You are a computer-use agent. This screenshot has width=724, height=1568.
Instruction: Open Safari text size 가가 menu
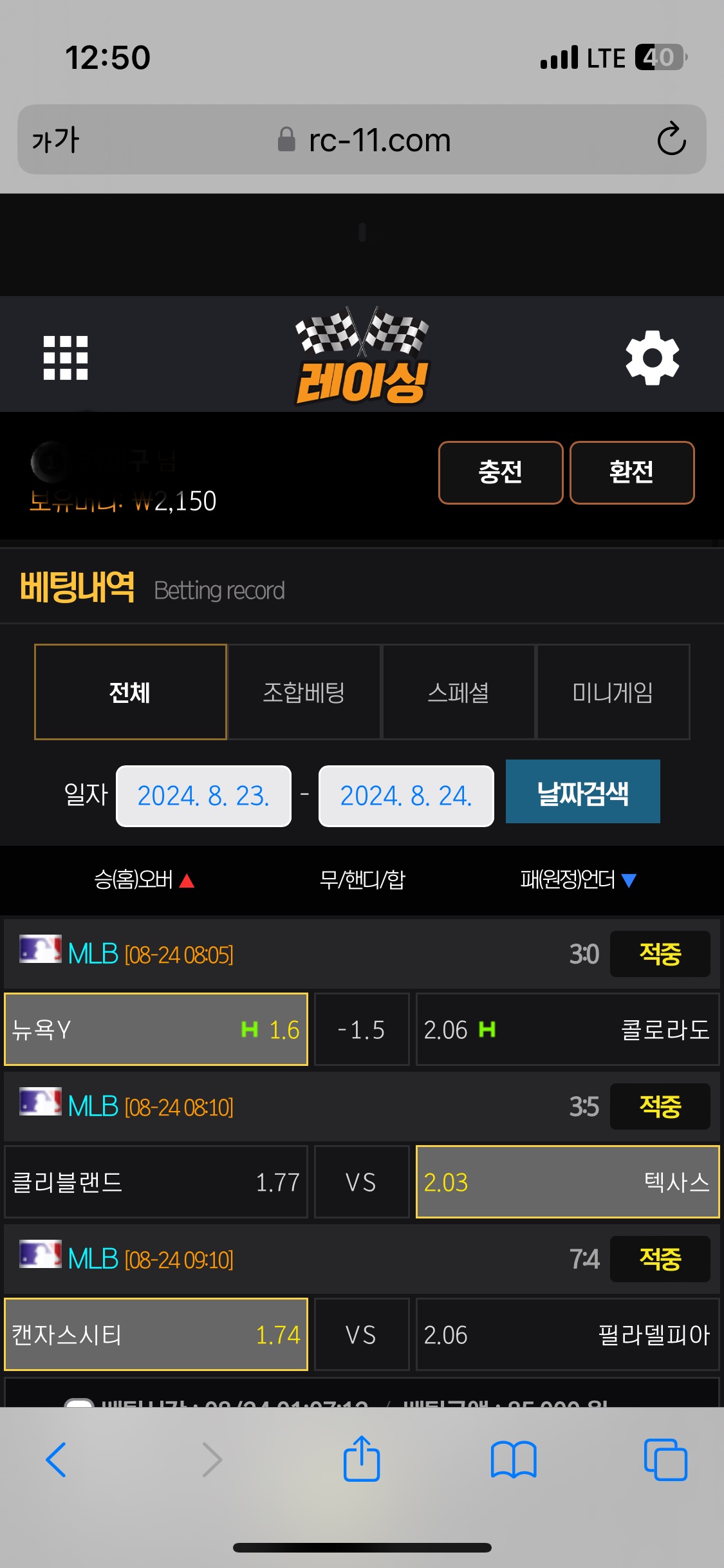pyautogui.click(x=56, y=140)
